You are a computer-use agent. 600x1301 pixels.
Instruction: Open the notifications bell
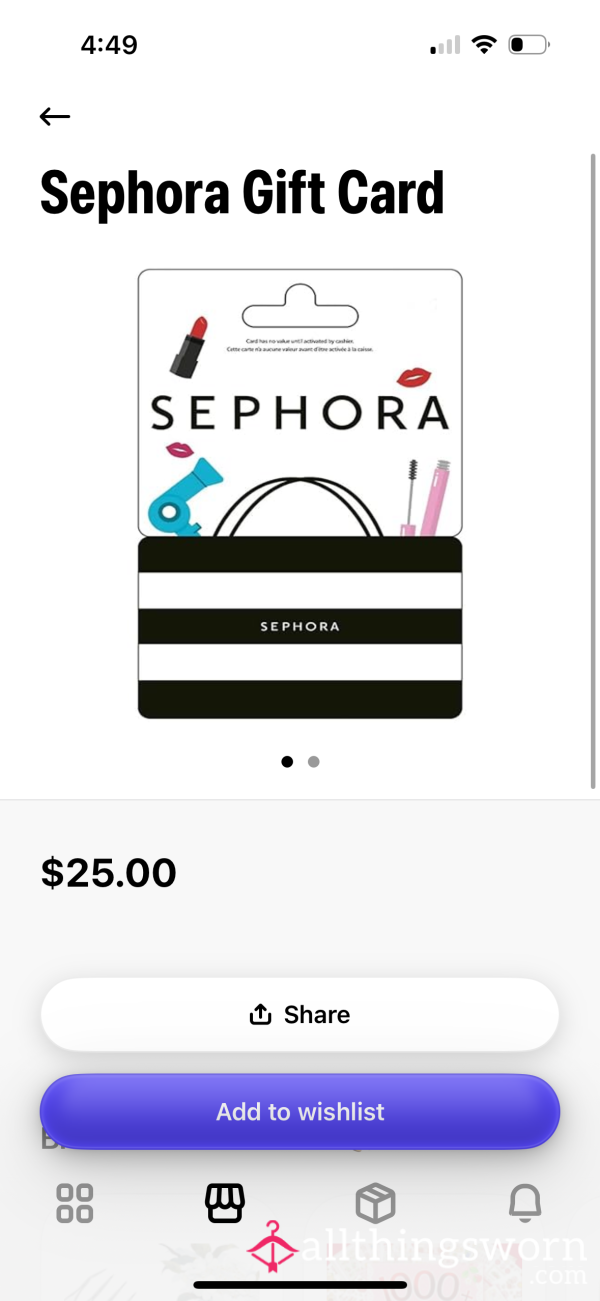click(x=525, y=1203)
